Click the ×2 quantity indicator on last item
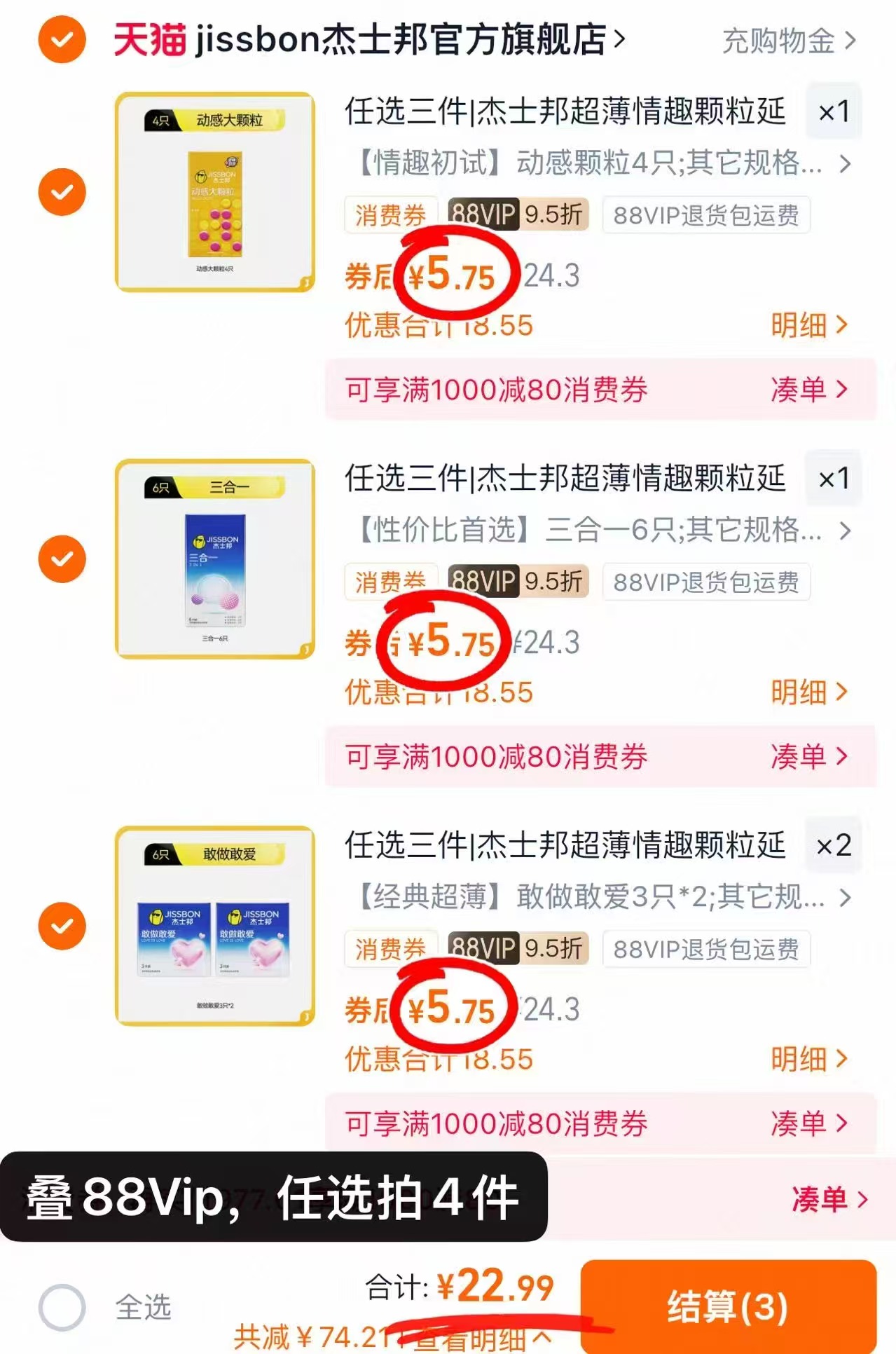896x1354 pixels. [834, 846]
